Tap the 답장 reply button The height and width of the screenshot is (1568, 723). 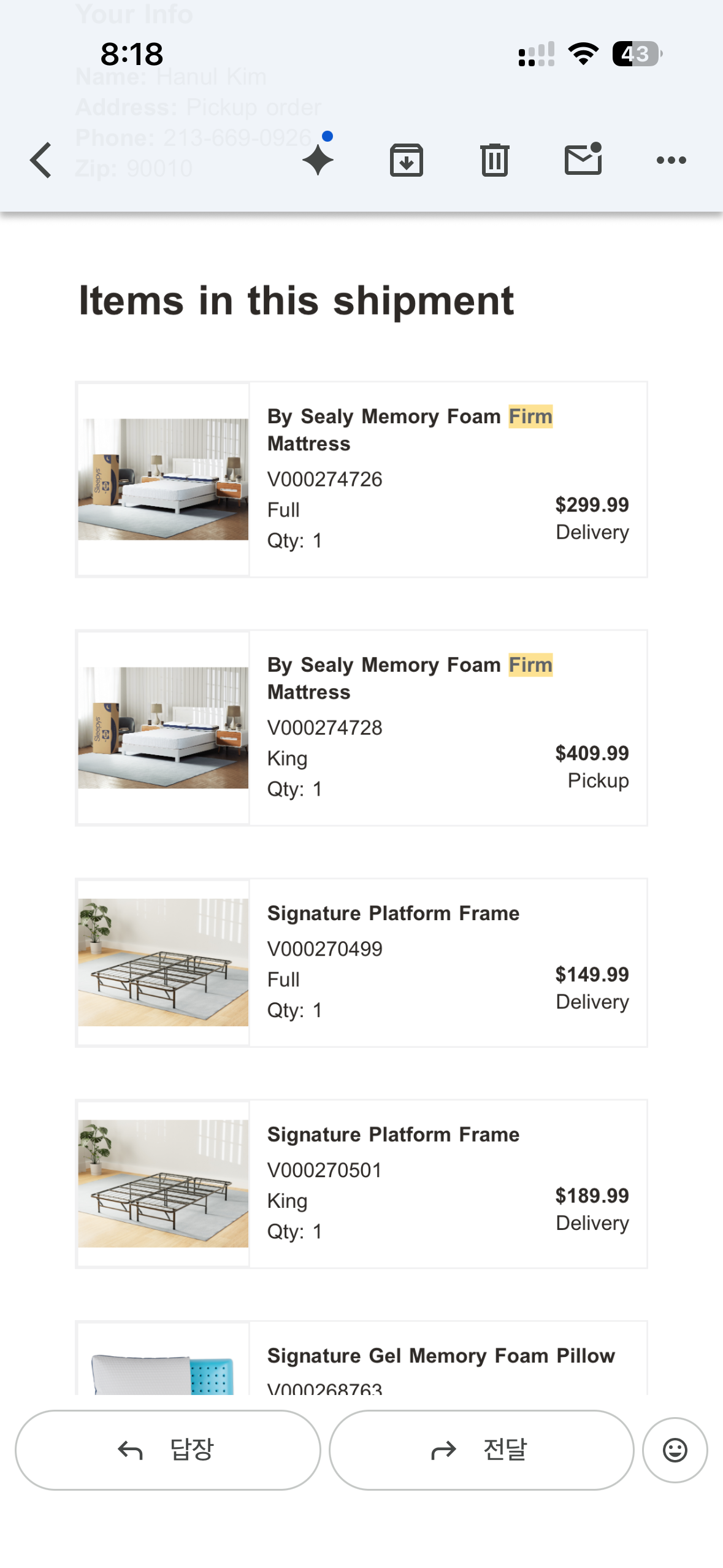pyautogui.click(x=167, y=1450)
